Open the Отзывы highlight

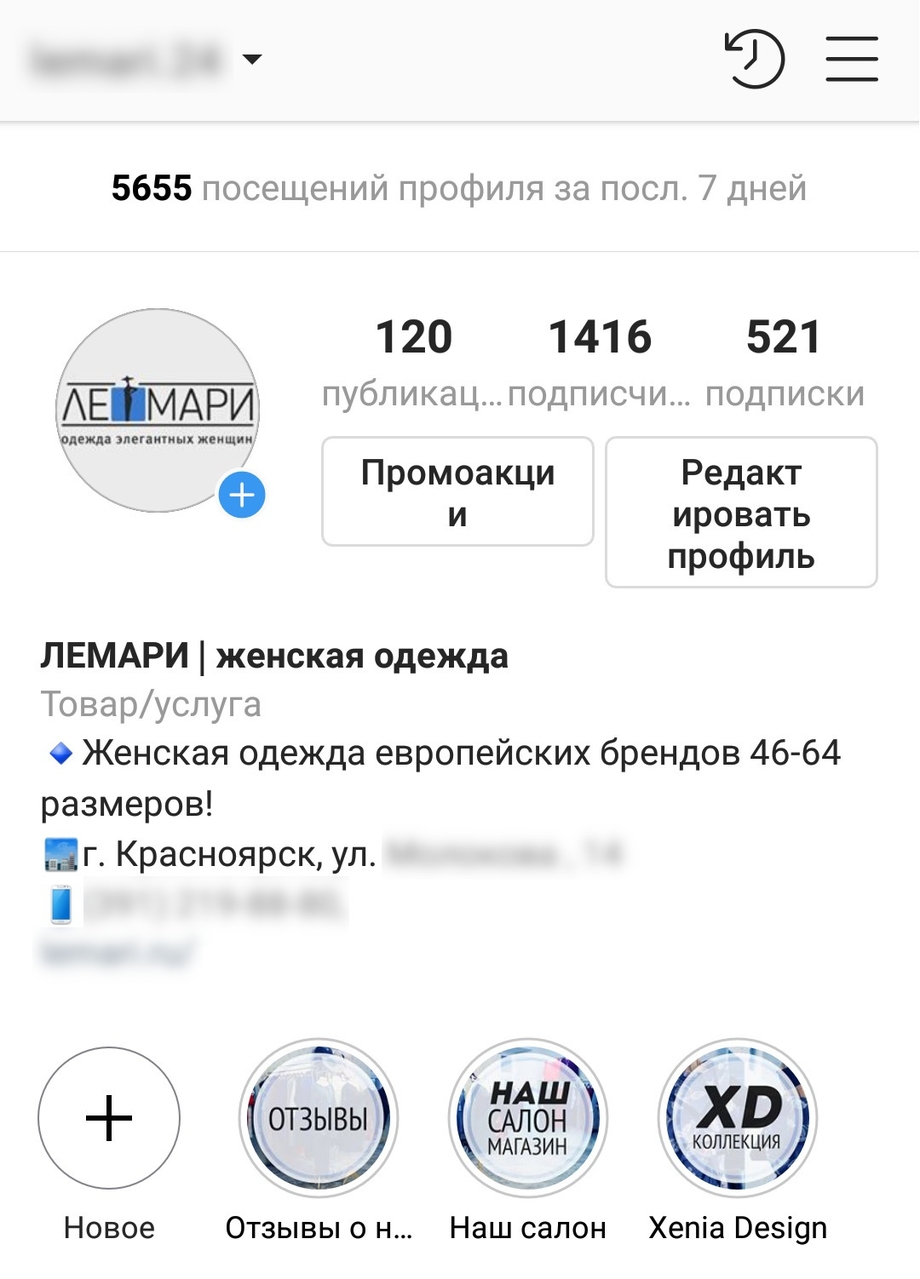click(318, 1117)
